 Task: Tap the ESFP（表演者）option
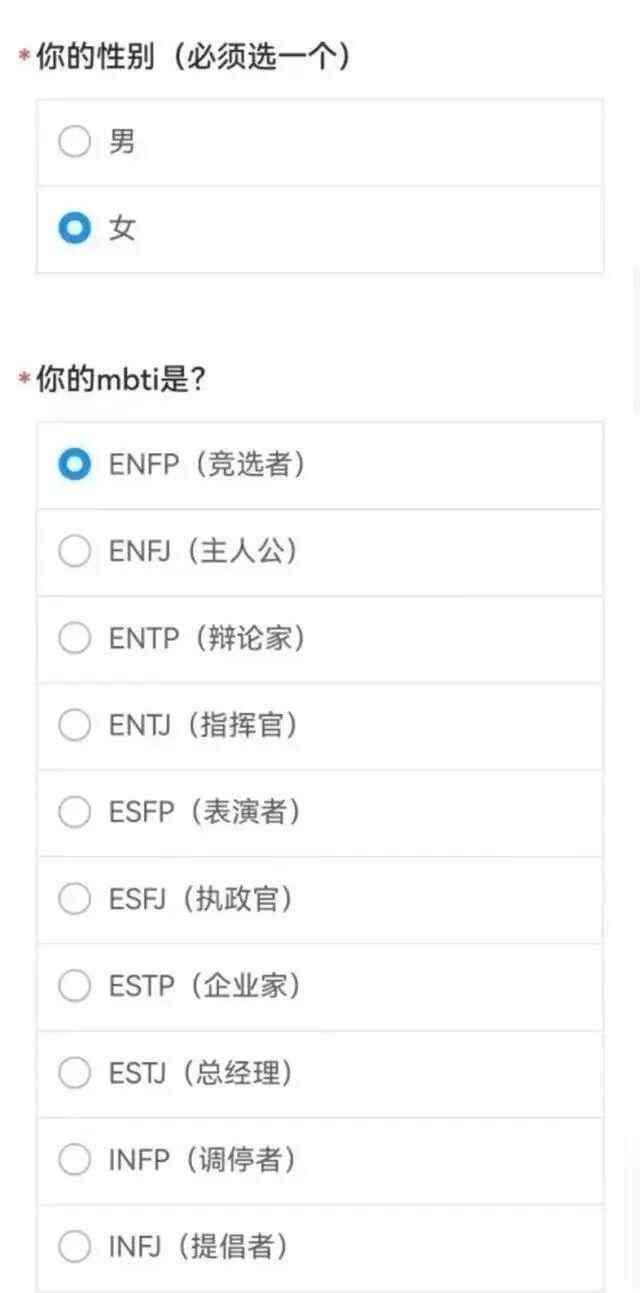(75, 812)
